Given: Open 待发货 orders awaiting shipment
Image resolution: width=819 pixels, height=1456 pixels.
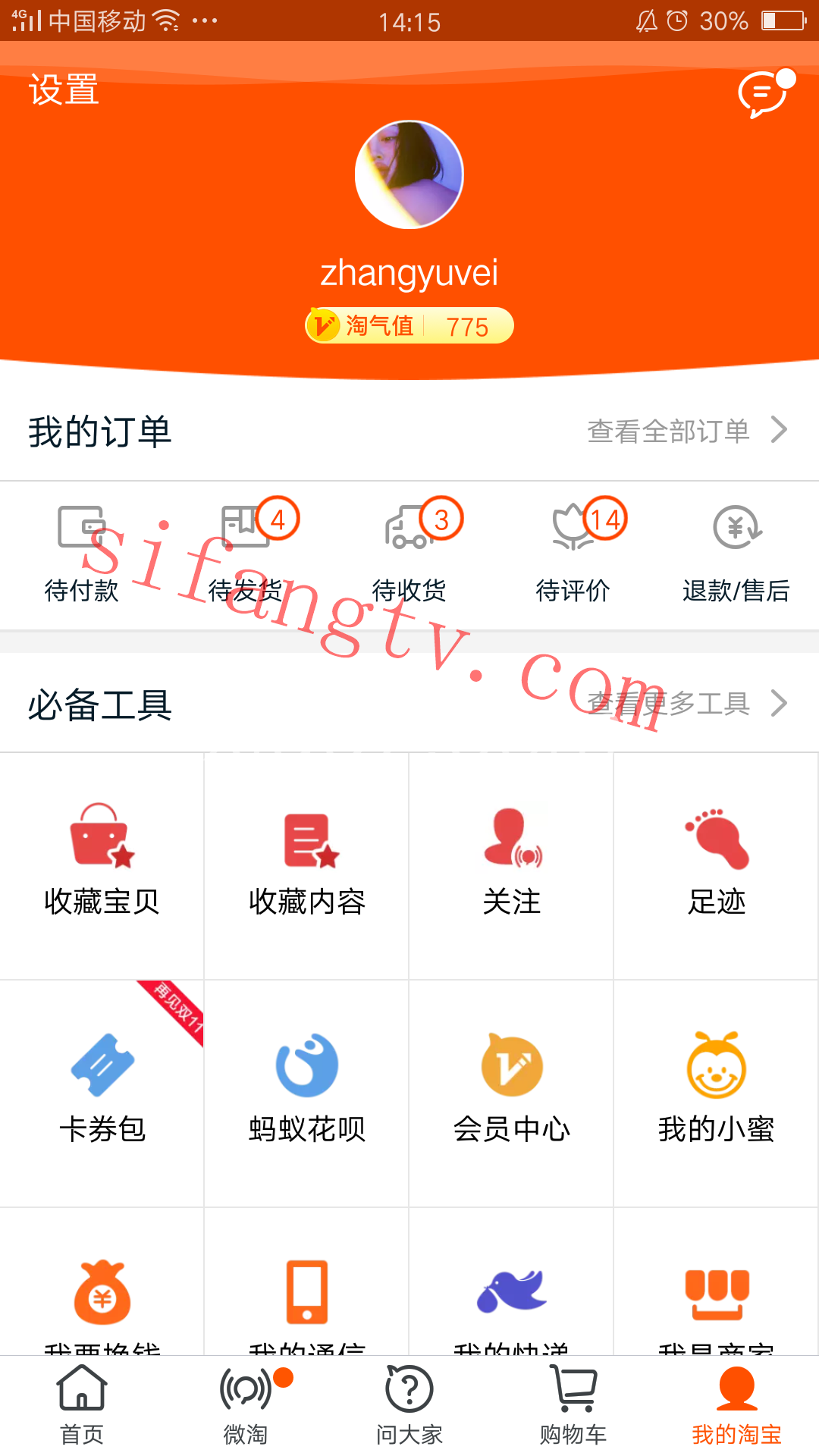Looking at the screenshot, I should pos(246,552).
